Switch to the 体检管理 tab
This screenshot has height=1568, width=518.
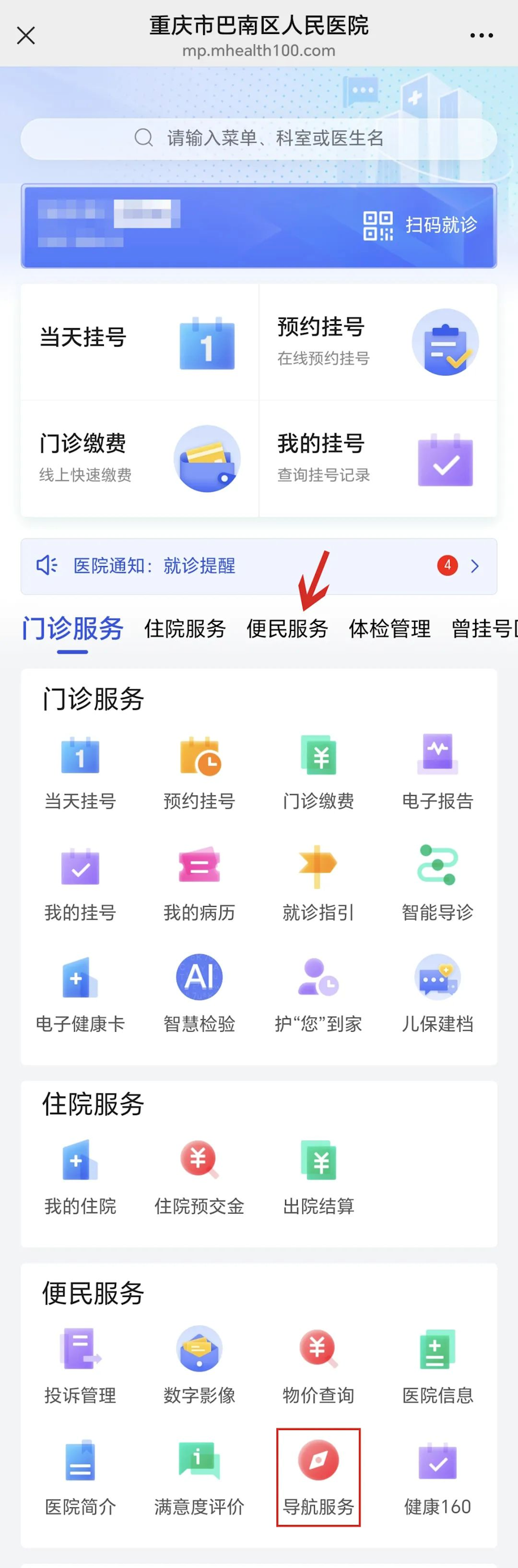389,628
